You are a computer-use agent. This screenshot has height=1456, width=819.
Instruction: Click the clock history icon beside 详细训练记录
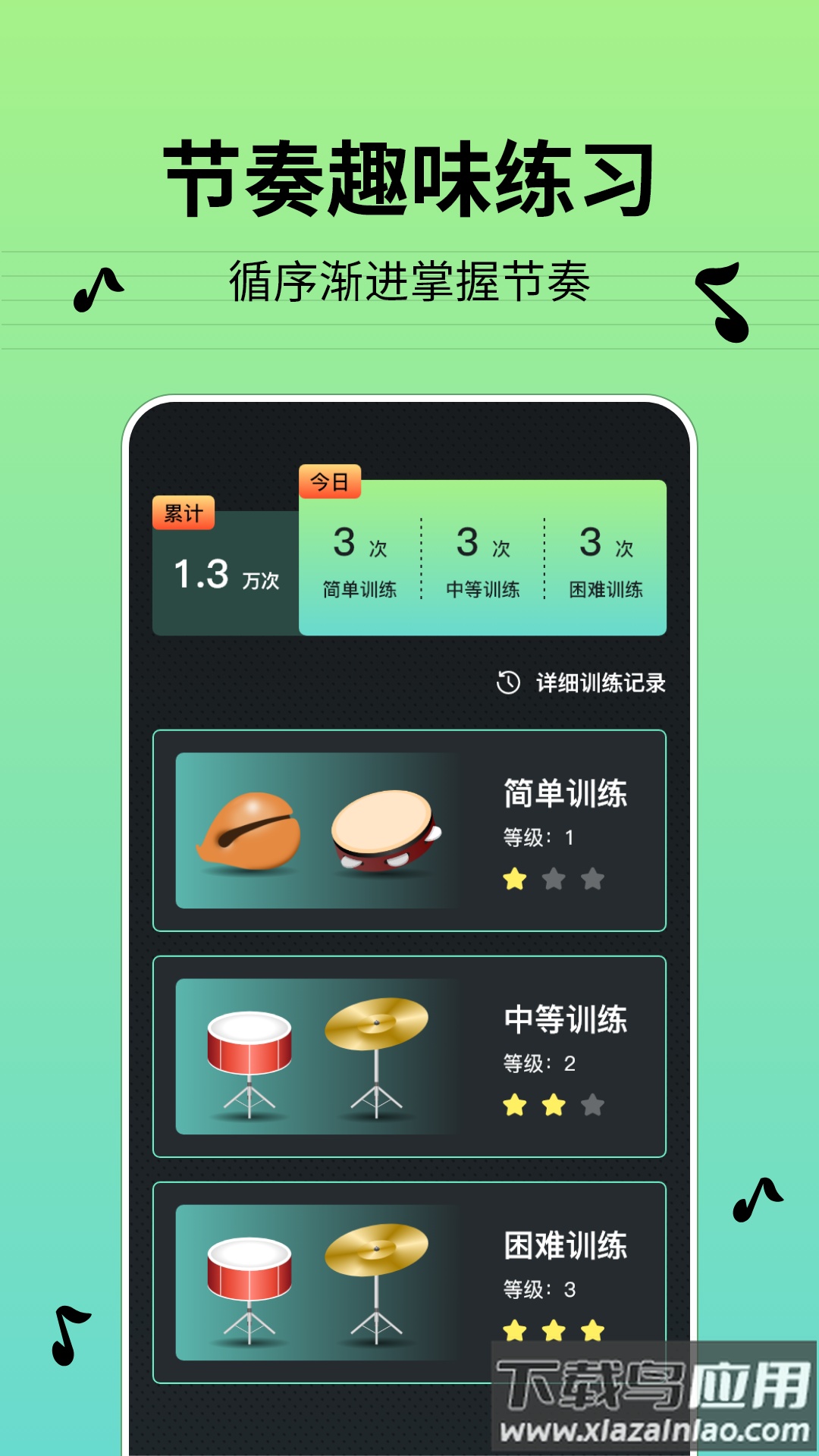tap(507, 685)
